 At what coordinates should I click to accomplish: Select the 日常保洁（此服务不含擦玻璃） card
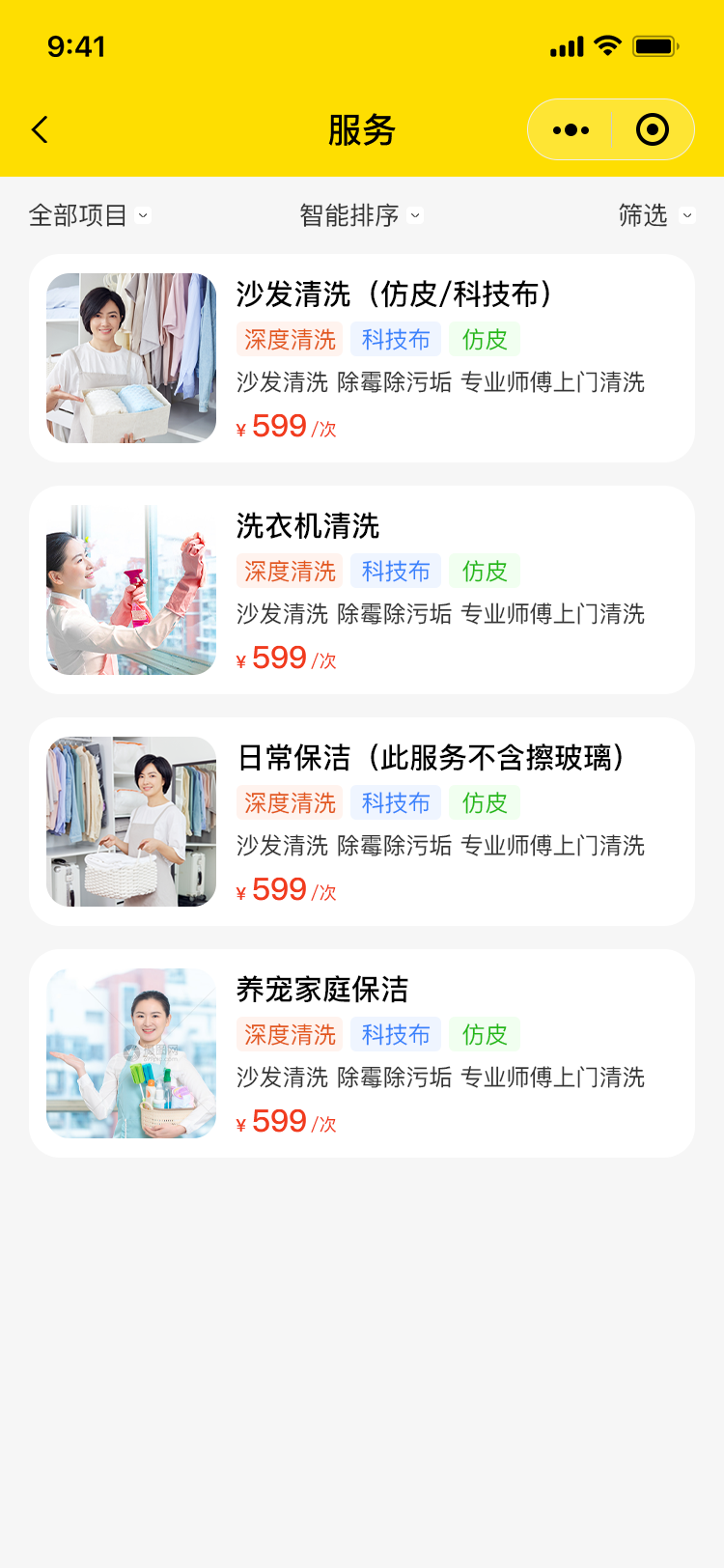point(362,822)
